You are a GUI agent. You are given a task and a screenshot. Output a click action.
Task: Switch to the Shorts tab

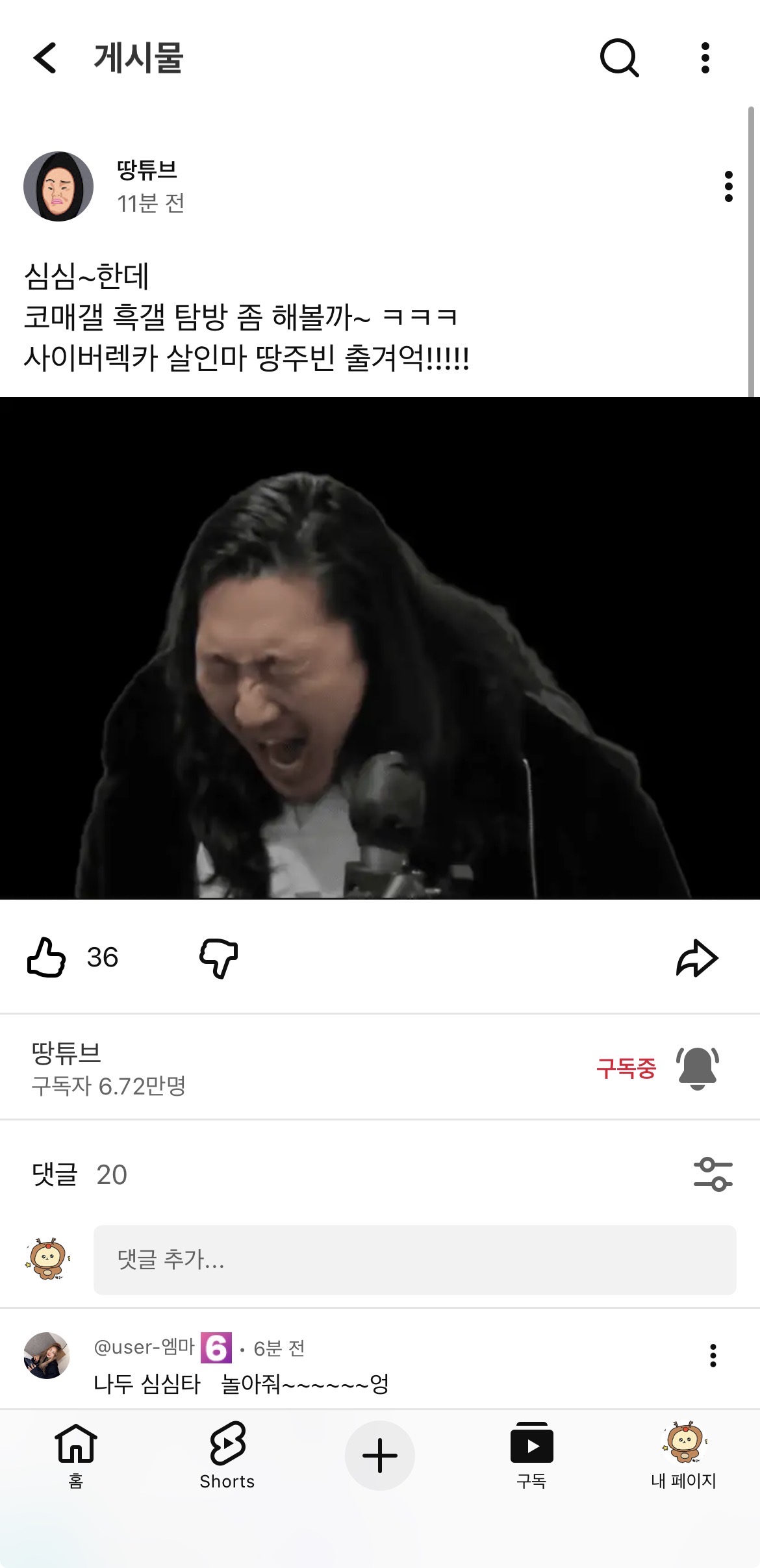click(x=227, y=1455)
